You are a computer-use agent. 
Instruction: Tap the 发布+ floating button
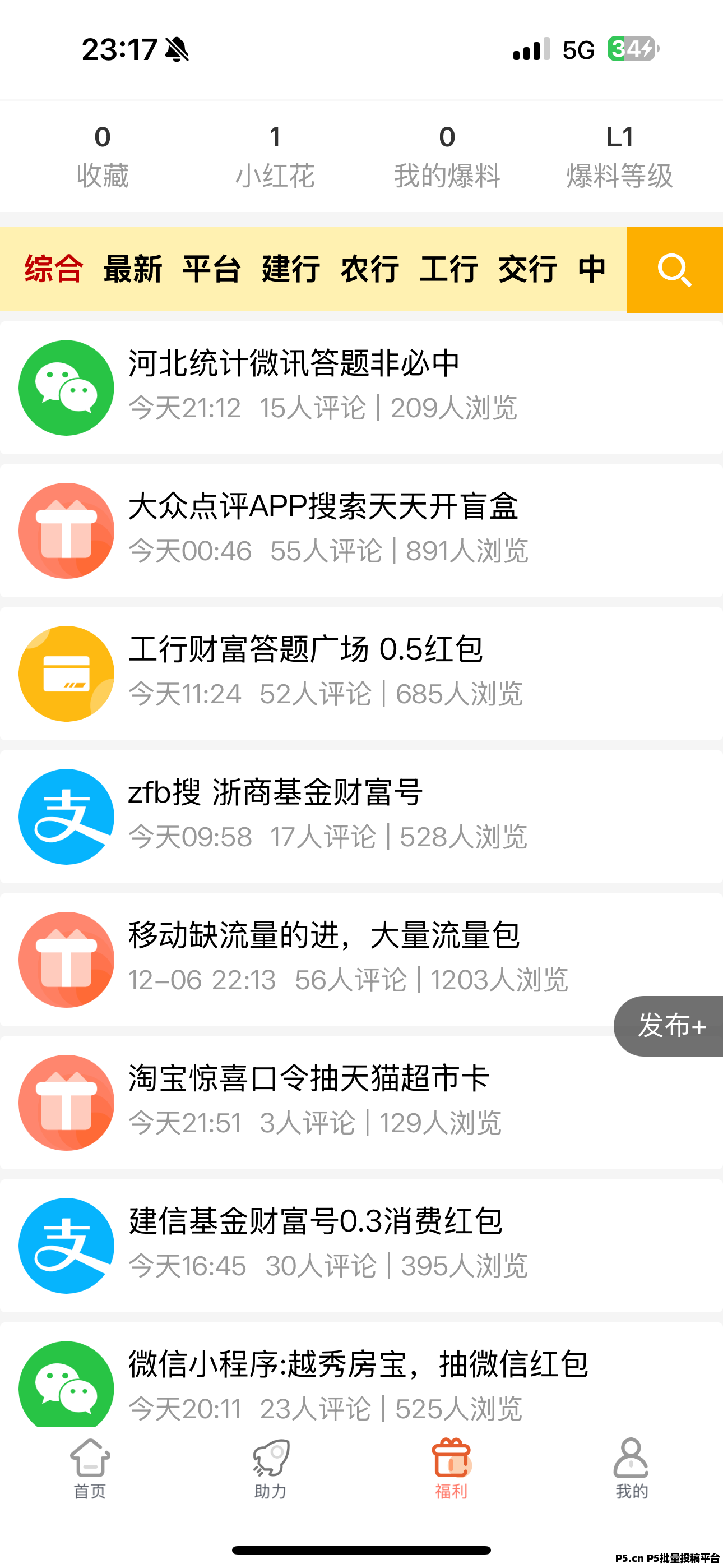tap(669, 1026)
